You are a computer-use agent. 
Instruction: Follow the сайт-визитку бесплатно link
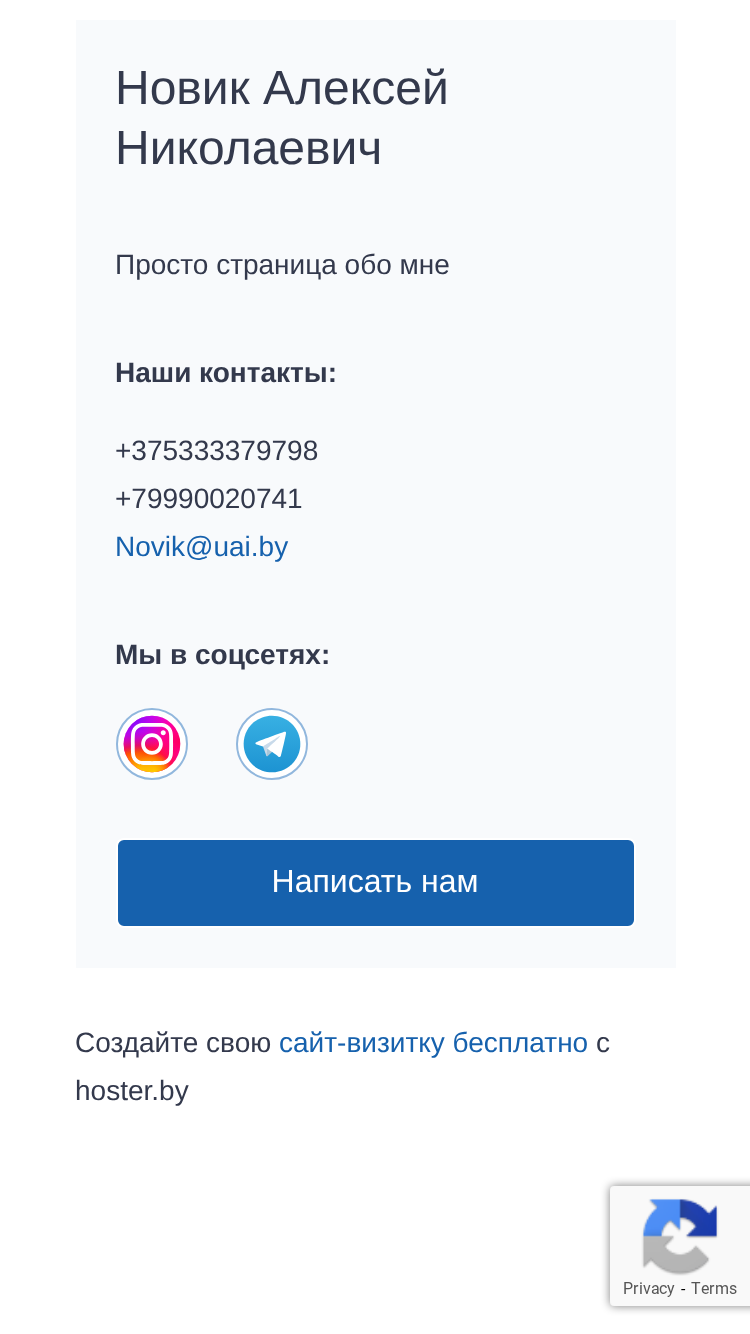[x=433, y=1042]
